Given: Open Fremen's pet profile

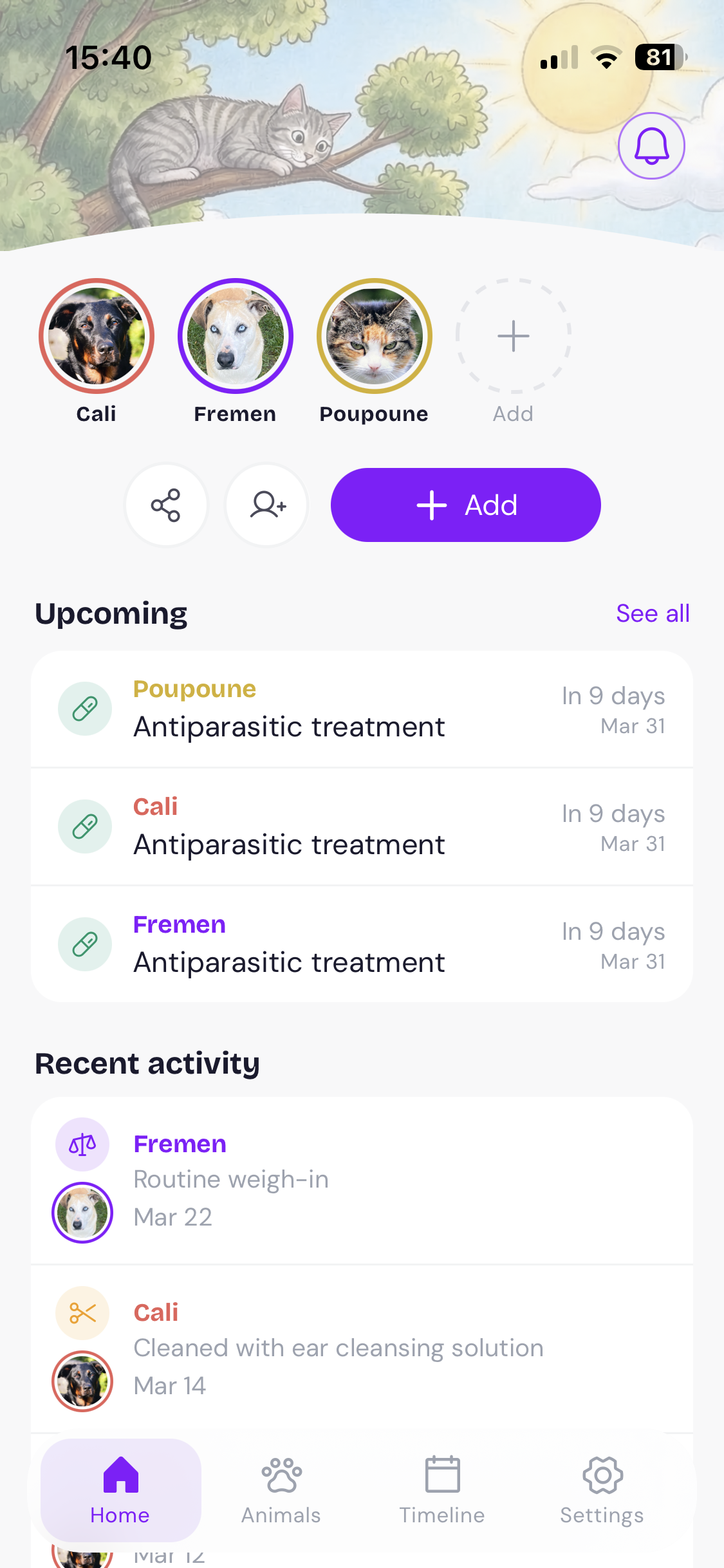Looking at the screenshot, I should tap(236, 336).
